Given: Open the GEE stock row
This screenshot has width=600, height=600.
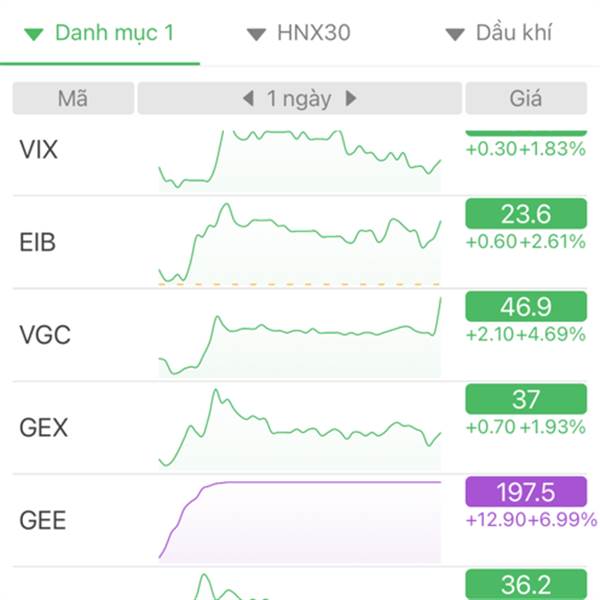Looking at the screenshot, I should click(x=43, y=521).
